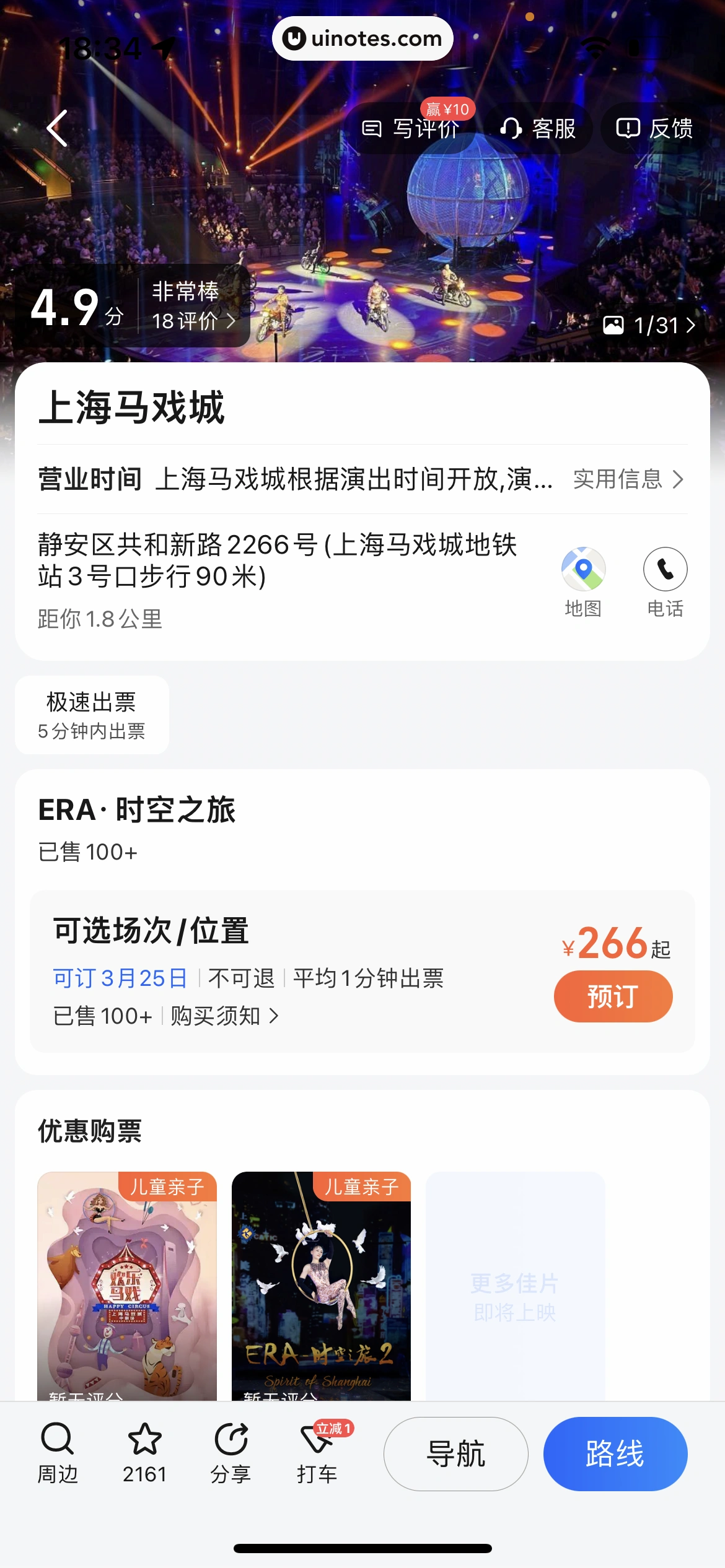Tap 预订 to book tickets
This screenshot has width=725, height=1568.
(x=612, y=996)
